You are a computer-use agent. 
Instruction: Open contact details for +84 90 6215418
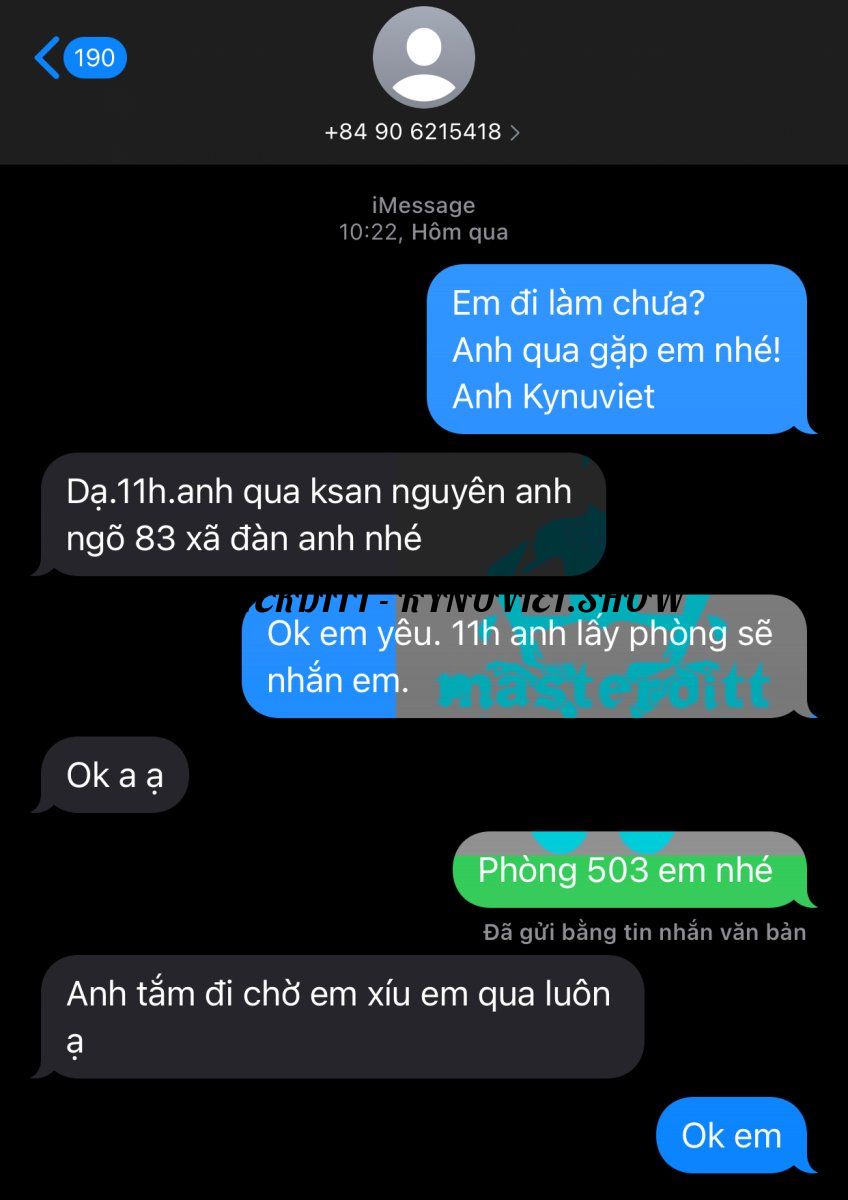pos(423,131)
